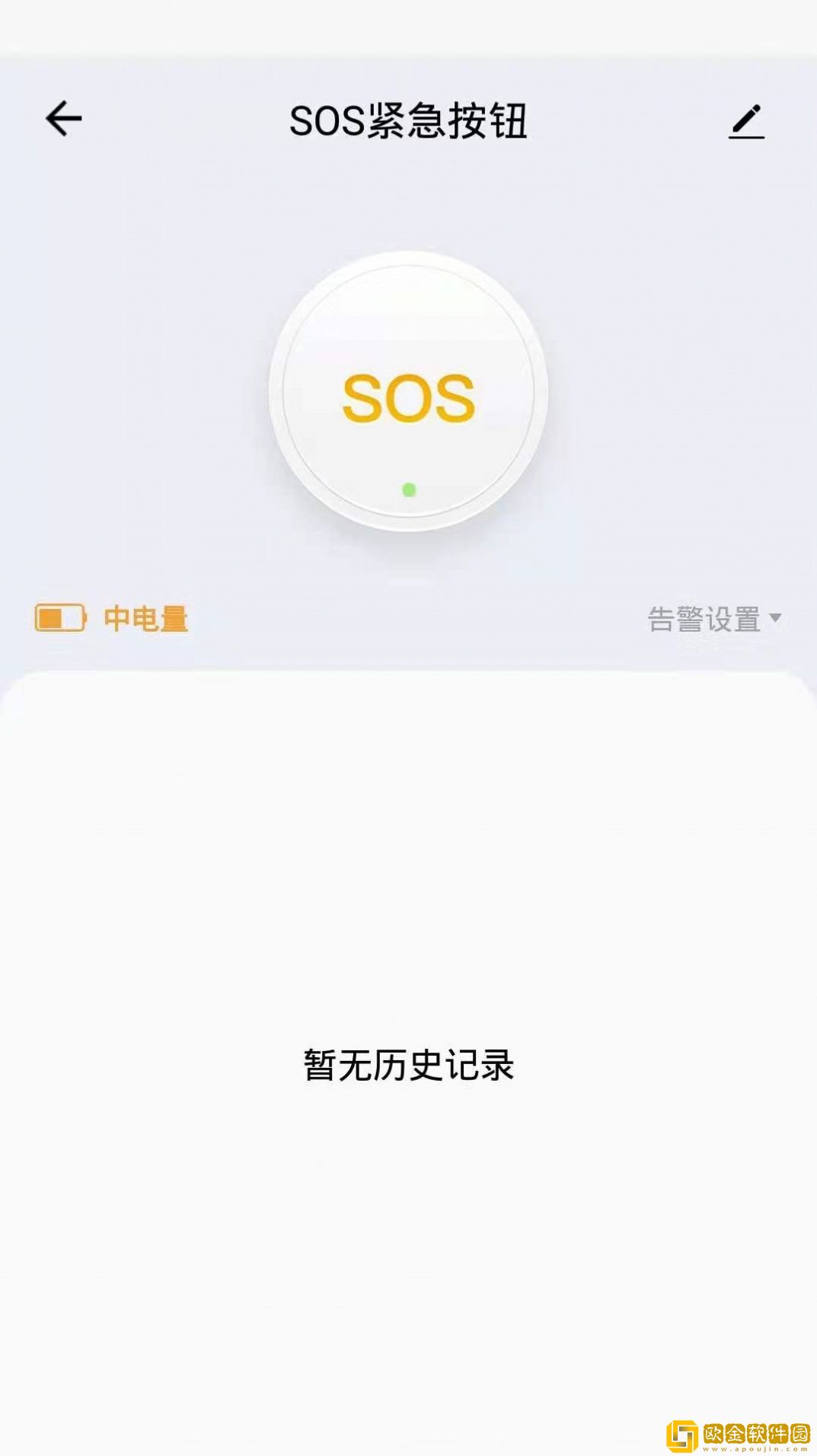This screenshot has height=1456, width=817.
Task: Click the battery charge level indicator
Action: (x=62, y=619)
